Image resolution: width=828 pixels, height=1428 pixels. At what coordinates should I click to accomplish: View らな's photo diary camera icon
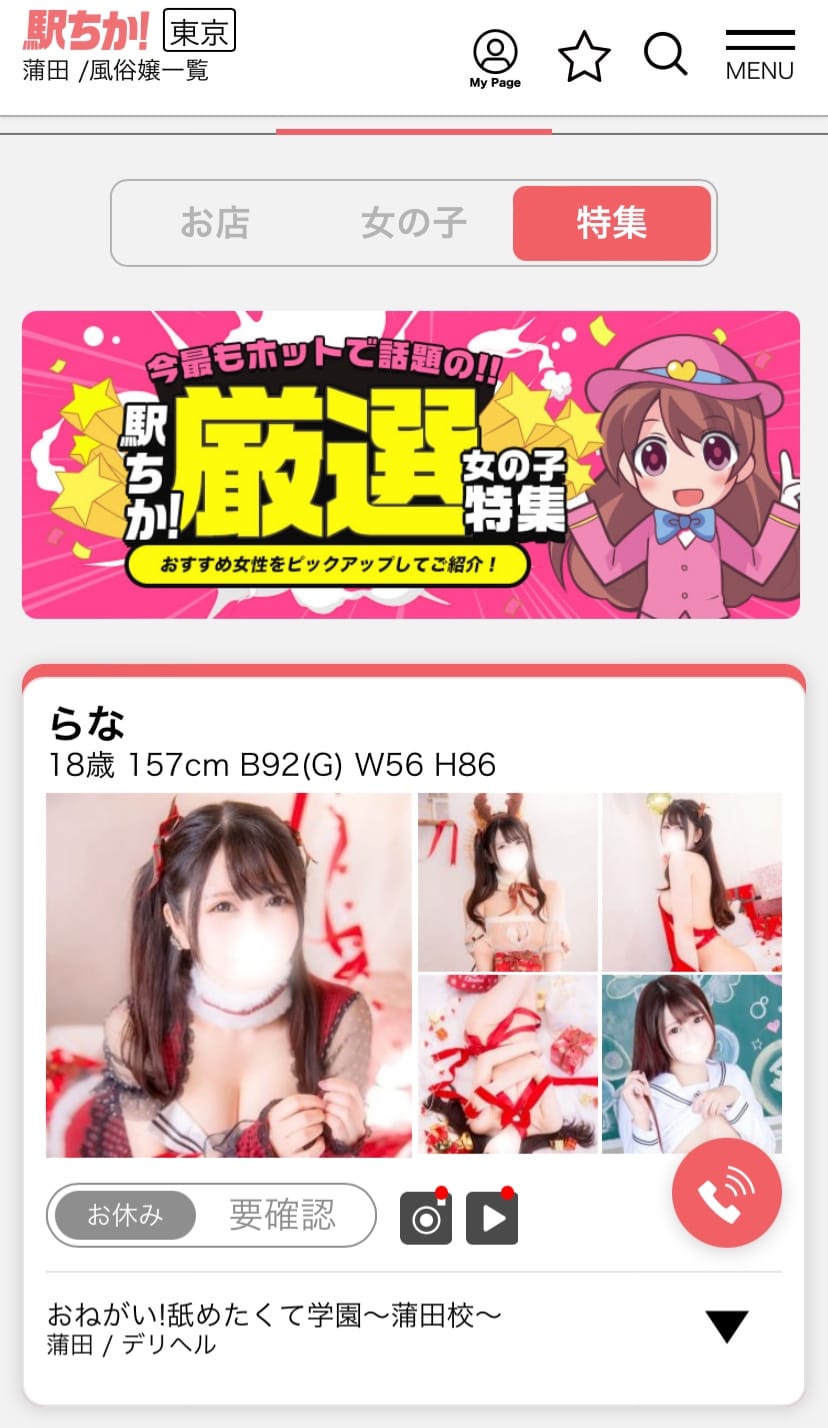click(426, 1217)
